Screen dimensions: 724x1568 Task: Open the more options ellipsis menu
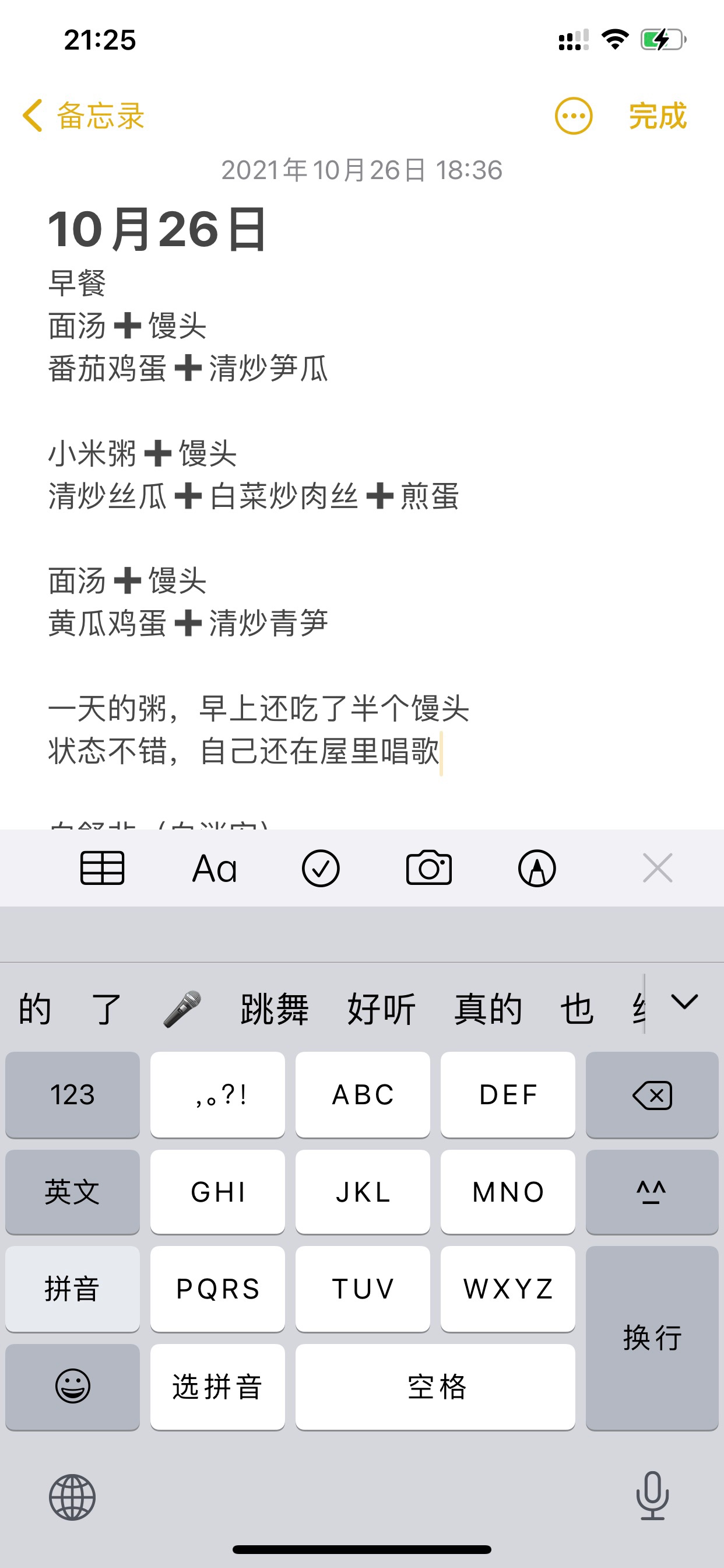pyautogui.click(x=573, y=116)
